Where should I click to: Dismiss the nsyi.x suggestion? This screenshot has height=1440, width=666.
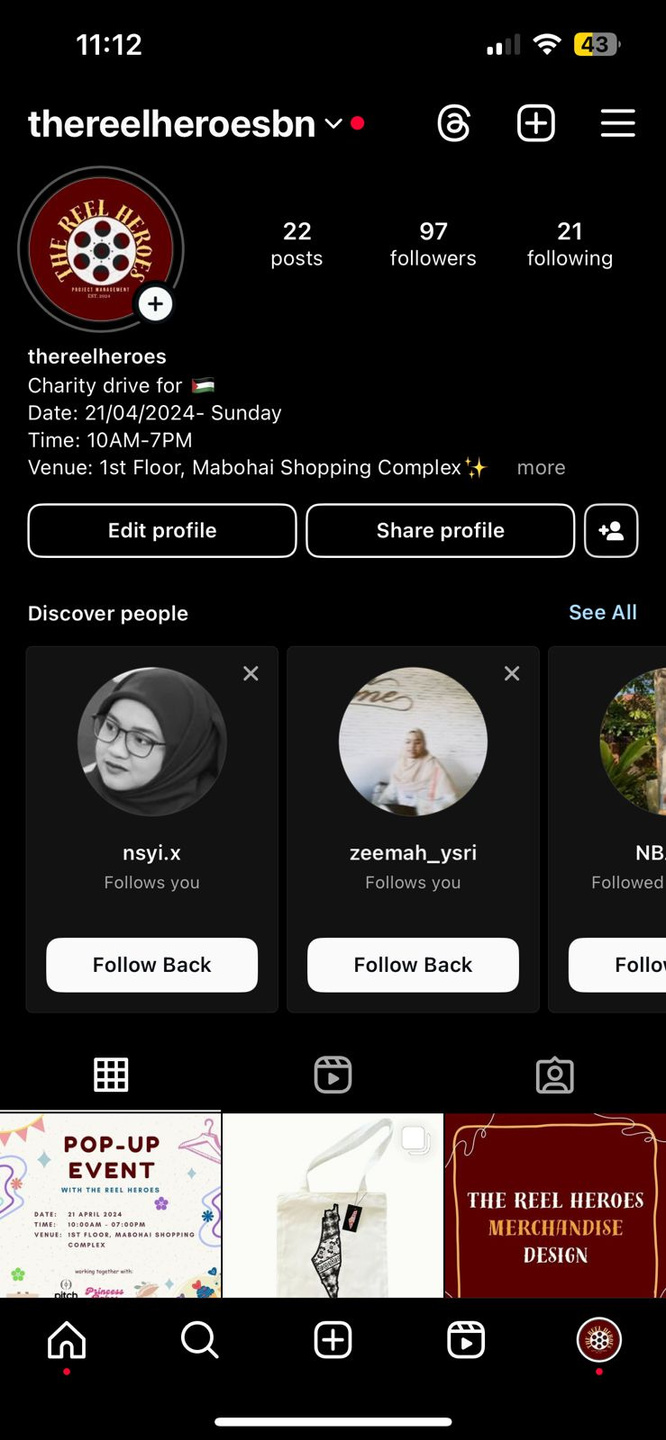tap(251, 674)
